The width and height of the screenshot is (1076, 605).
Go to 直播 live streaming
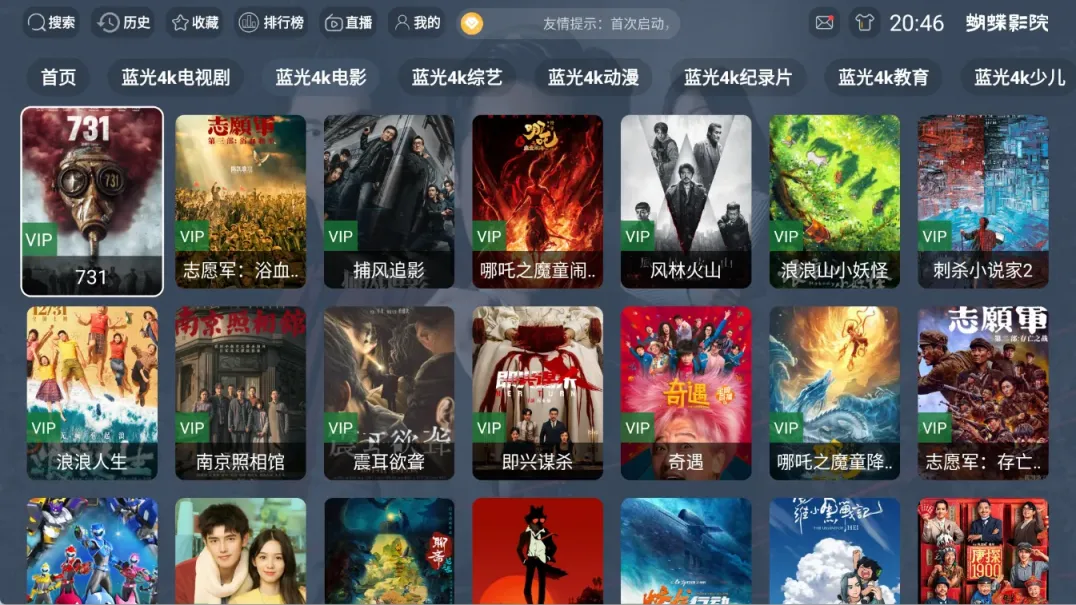click(x=349, y=22)
